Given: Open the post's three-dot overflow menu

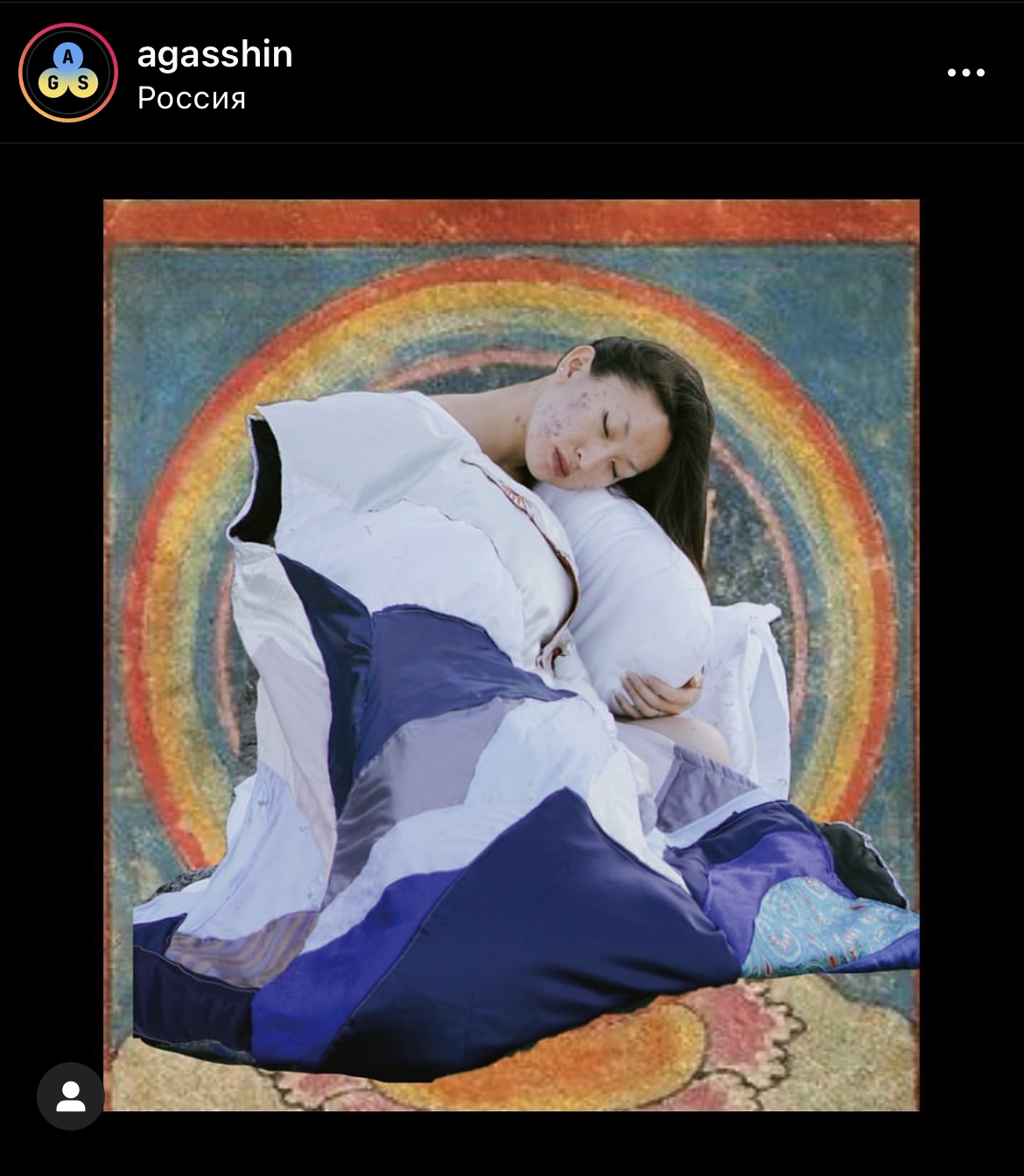Looking at the screenshot, I should [966, 73].
